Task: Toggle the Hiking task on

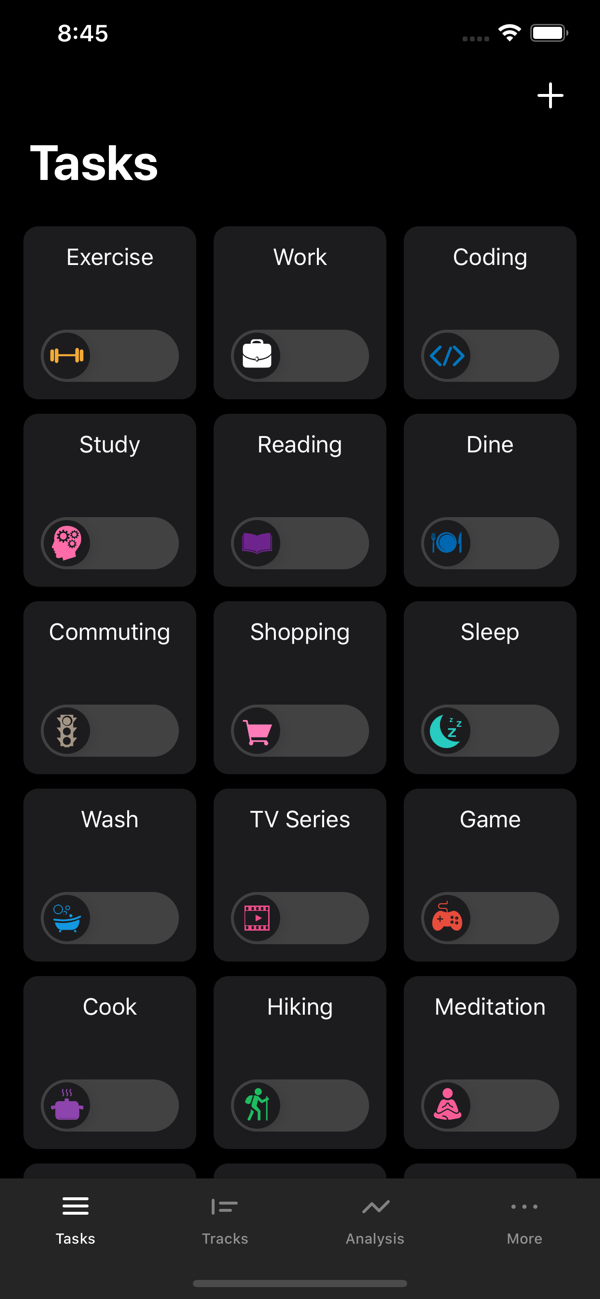Action: (x=300, y=1105)
